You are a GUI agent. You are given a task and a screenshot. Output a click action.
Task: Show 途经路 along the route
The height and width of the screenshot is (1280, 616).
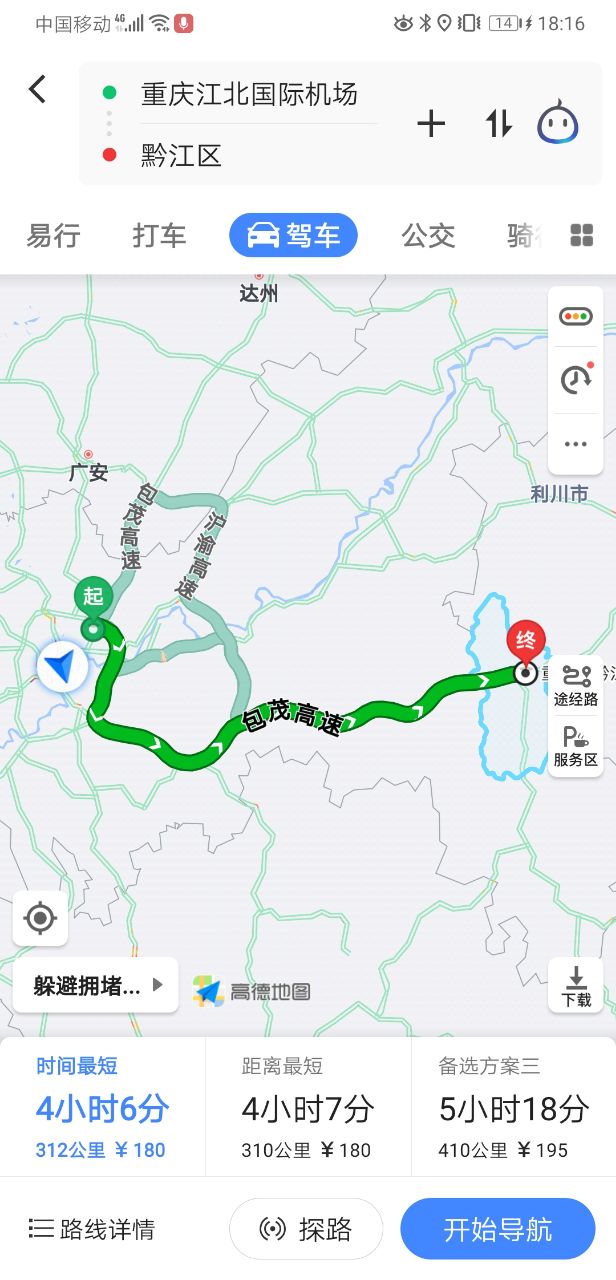[576, 685]
